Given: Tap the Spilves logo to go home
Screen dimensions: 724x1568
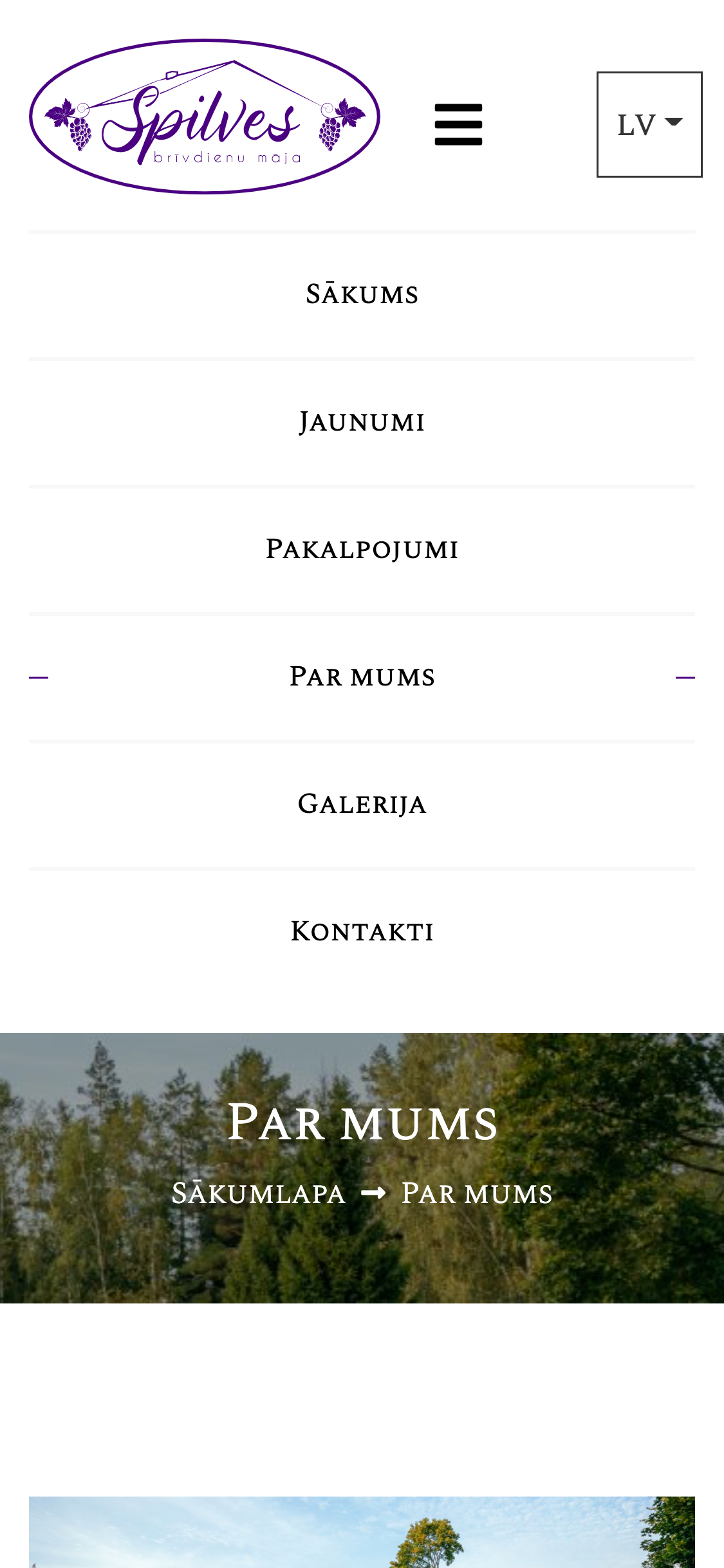Looking at the screenshot, I should [205, 117].
